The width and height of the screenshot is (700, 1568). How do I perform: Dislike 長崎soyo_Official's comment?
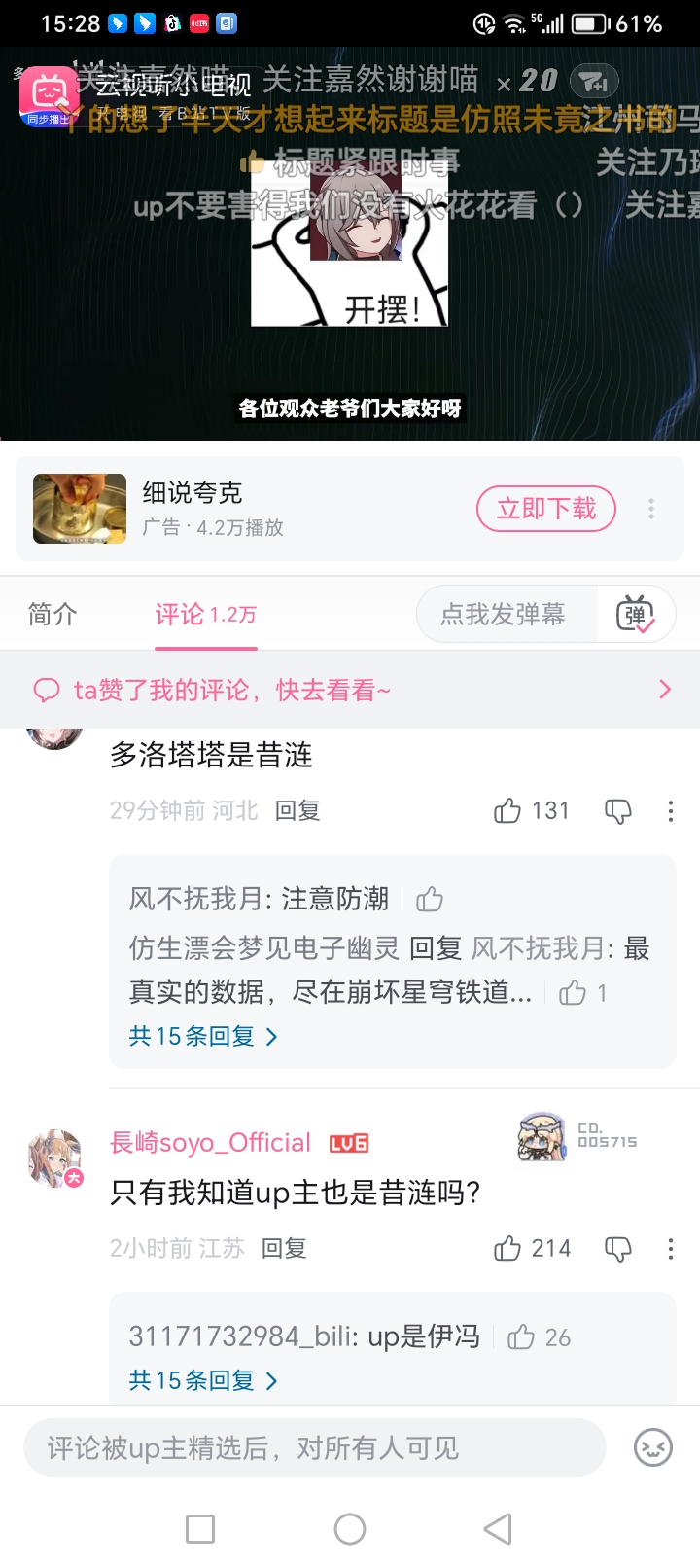[x=618, y=1249]
